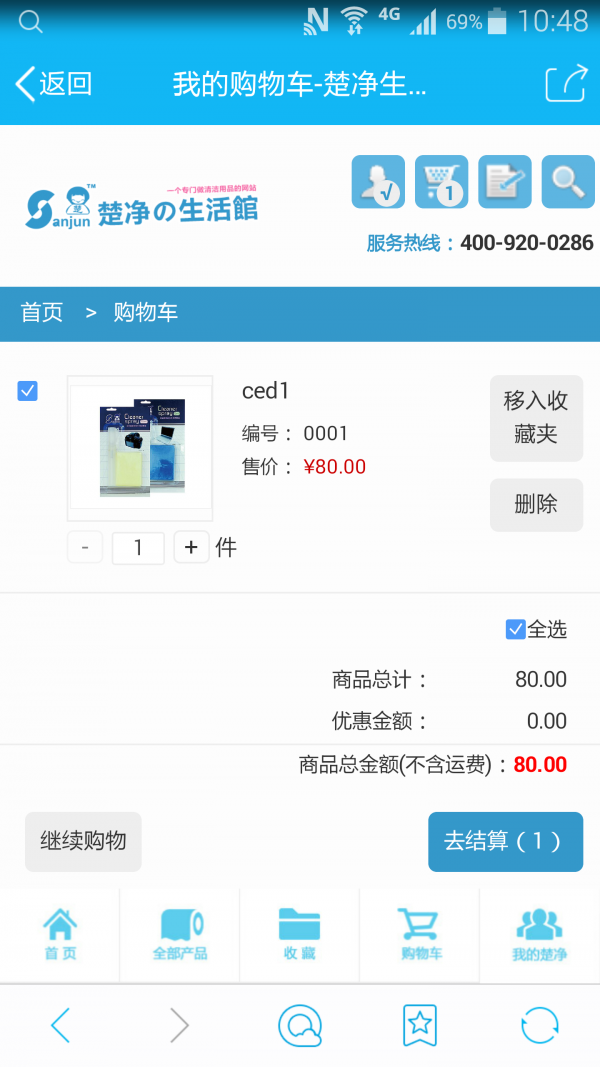The image size is (600, 1067).
Task: Delete ced1 with the 删除 button
Action: 536,505
